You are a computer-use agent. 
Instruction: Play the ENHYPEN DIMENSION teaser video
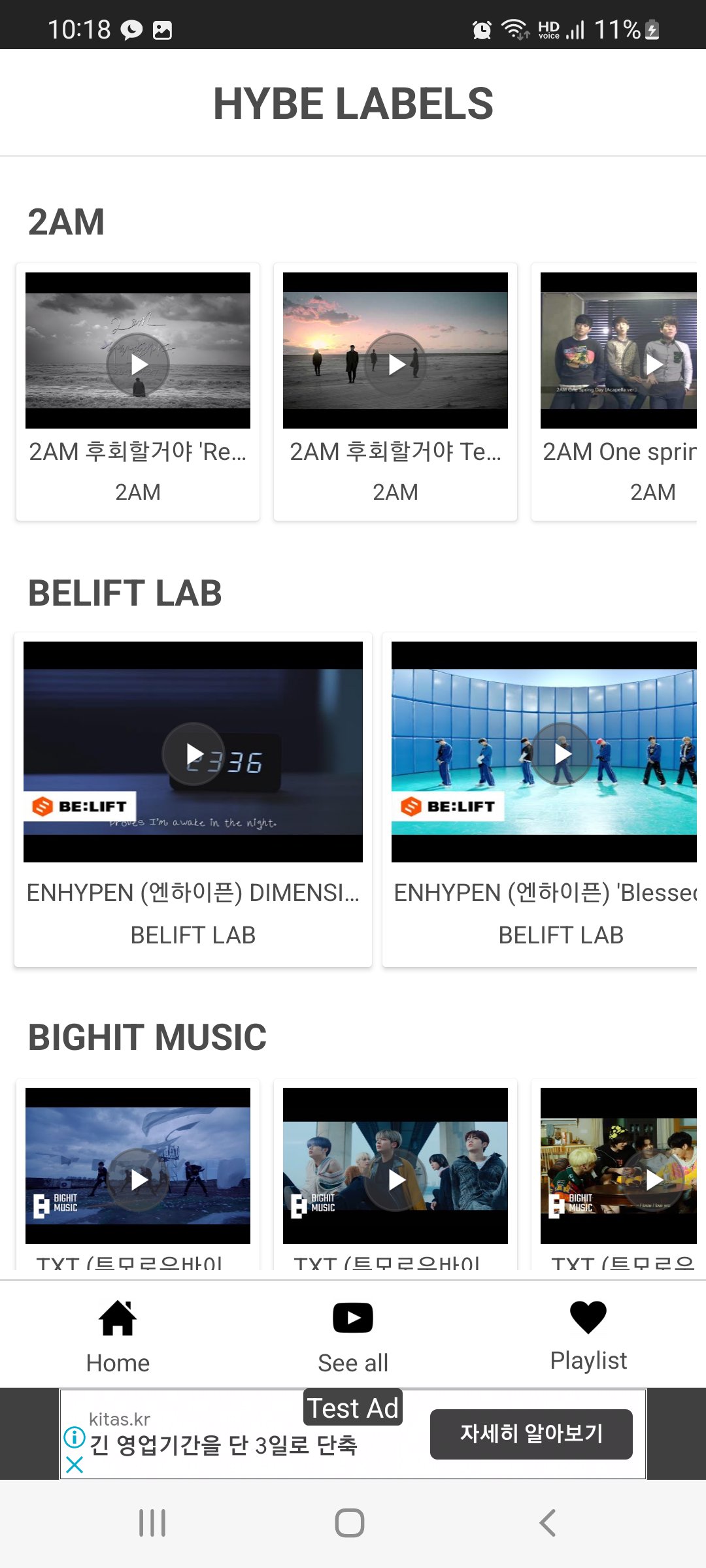coord(193,753)
